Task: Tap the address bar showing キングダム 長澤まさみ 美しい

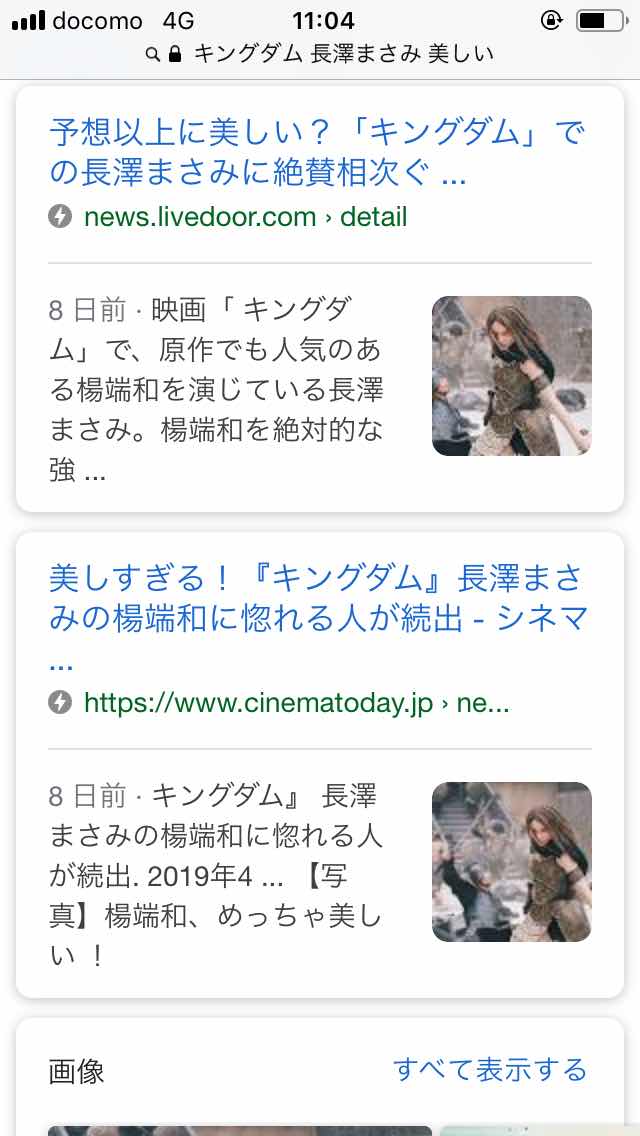Action: point(320,54)
